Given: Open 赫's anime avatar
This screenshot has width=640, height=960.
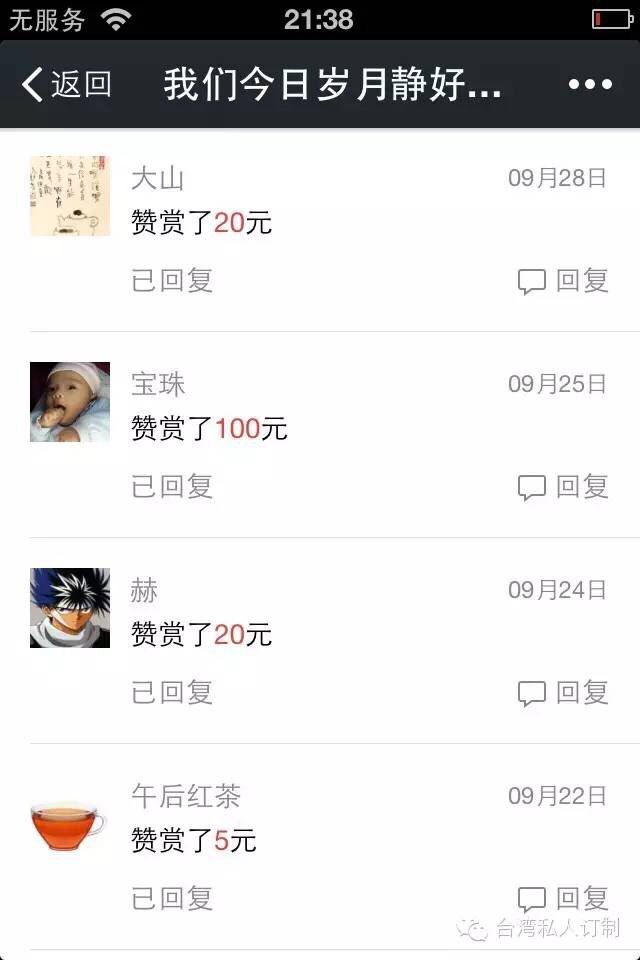Looking at the screenshot, I should pos(70,608).
